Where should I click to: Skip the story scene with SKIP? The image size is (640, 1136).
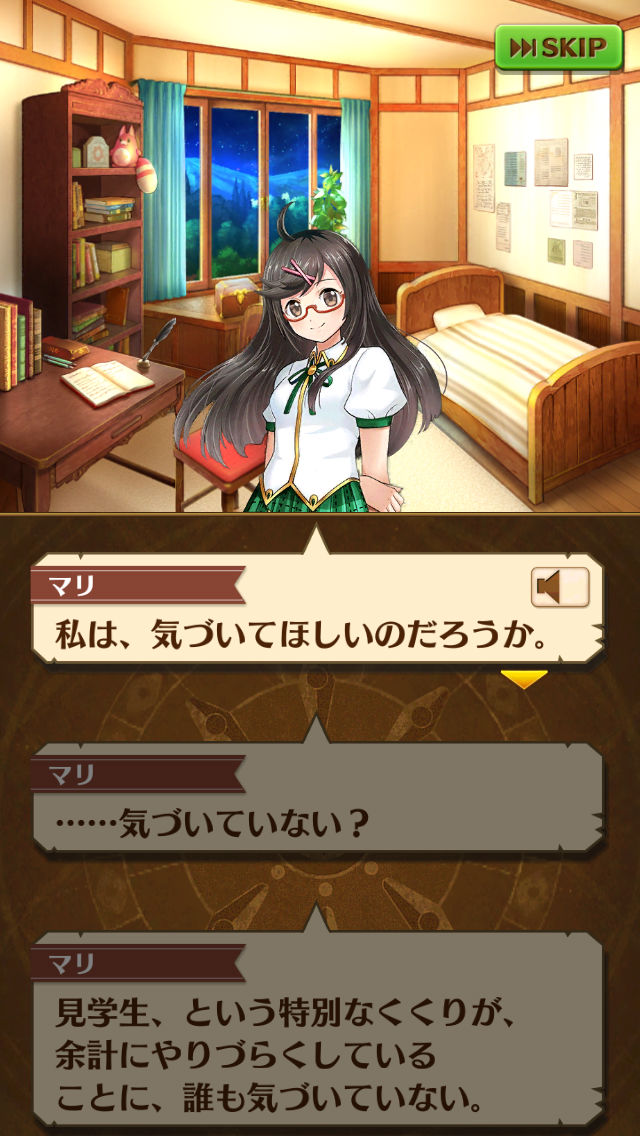(x=558, y=47)
